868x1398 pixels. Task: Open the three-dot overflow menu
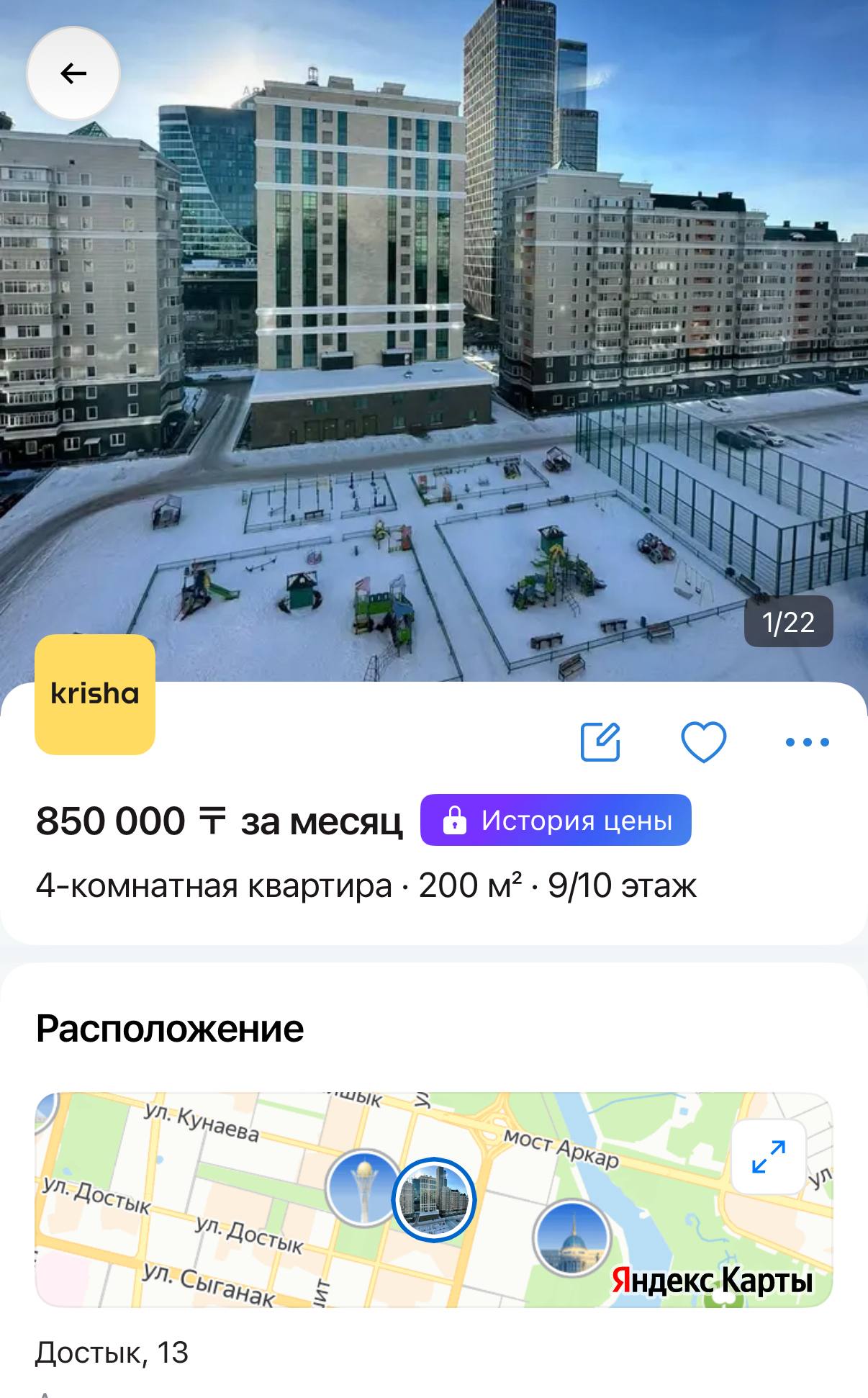(x=807, y=742)
